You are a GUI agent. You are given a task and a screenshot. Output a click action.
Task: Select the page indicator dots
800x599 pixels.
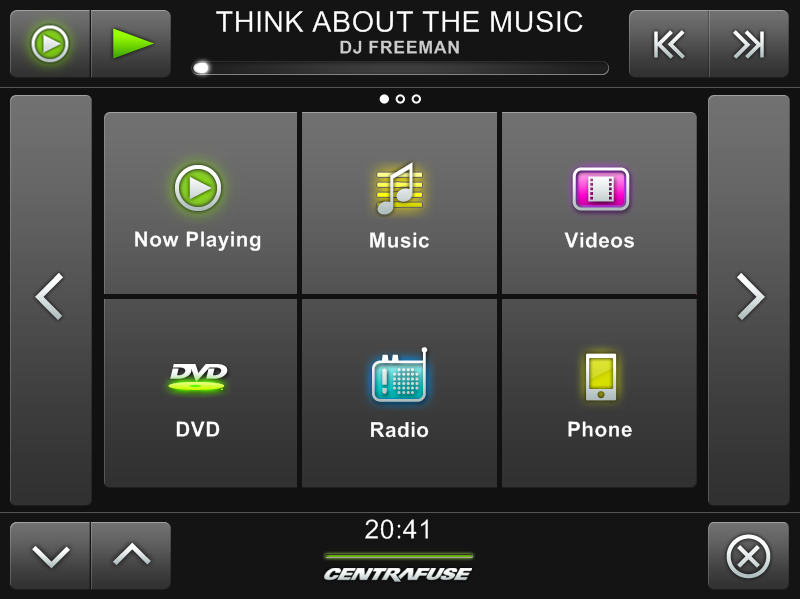coord(400,99)
